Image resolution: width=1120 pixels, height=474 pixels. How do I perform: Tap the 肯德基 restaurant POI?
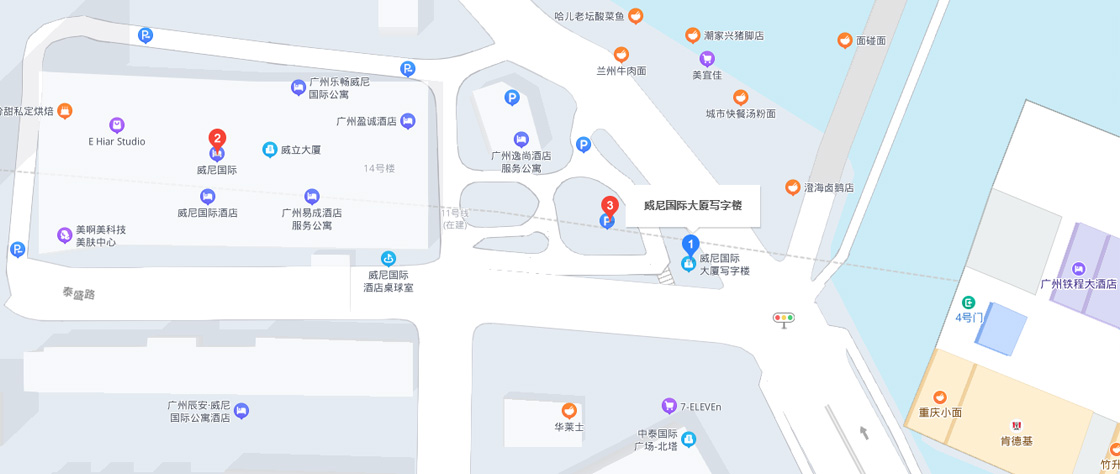(x=1016, y=426)
